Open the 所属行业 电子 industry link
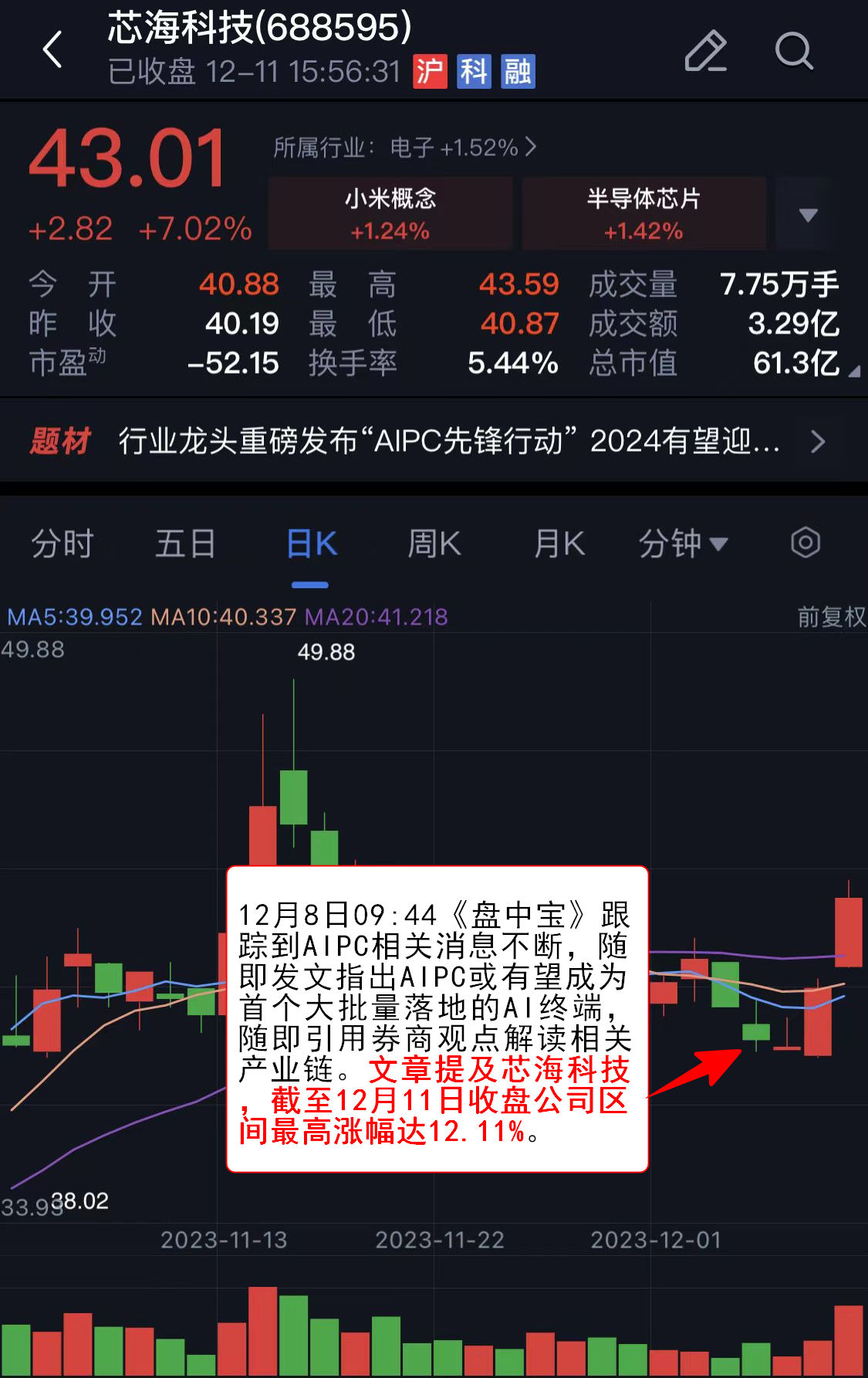This screenshot has height=1378, width=868. (x=404, y=147)
